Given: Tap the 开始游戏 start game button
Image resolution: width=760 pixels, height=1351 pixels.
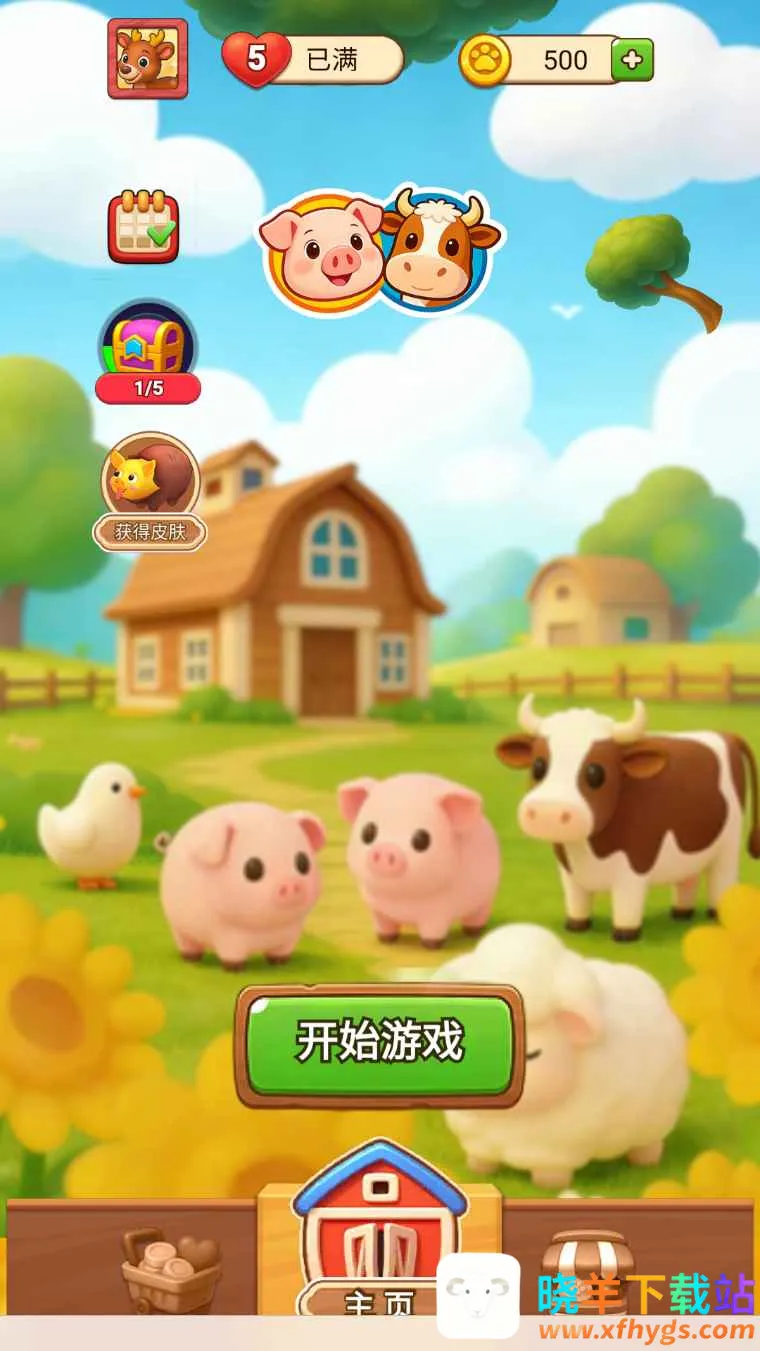Looking at the screenshot, I should (380, 1043).
